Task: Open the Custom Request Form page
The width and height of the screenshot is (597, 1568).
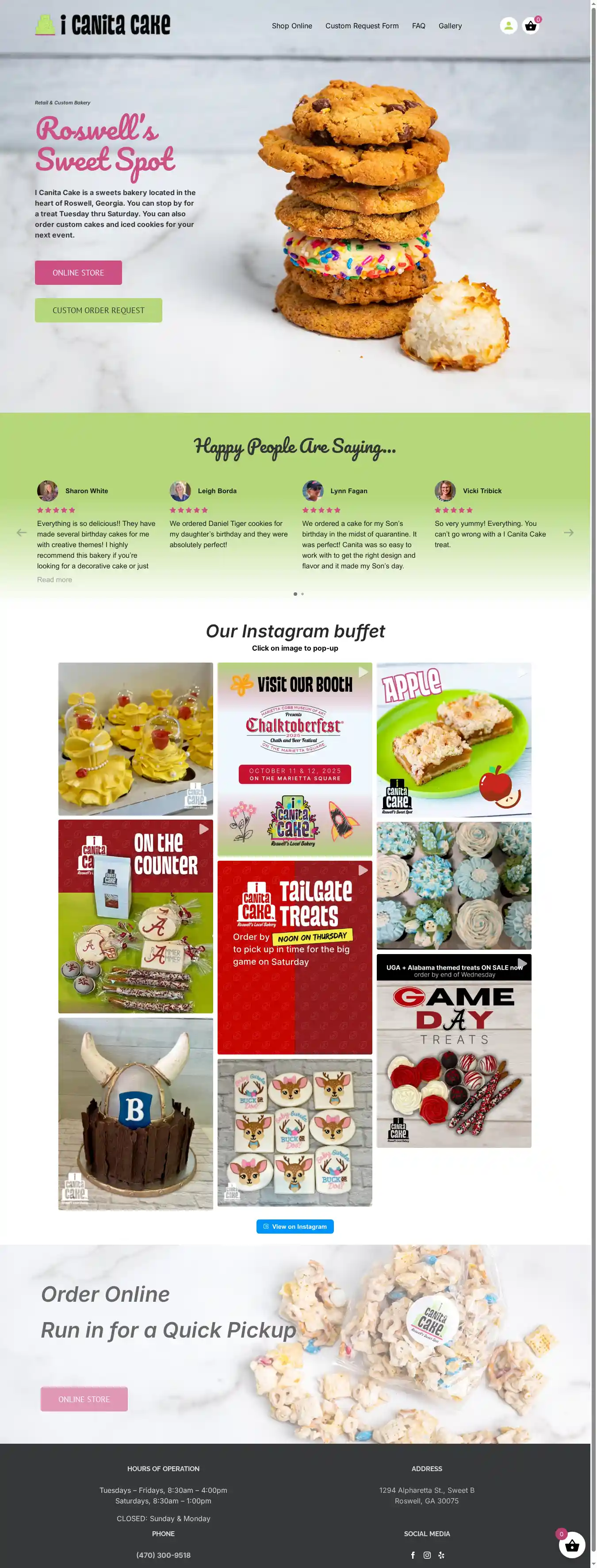Action: [x=361, y=26]
